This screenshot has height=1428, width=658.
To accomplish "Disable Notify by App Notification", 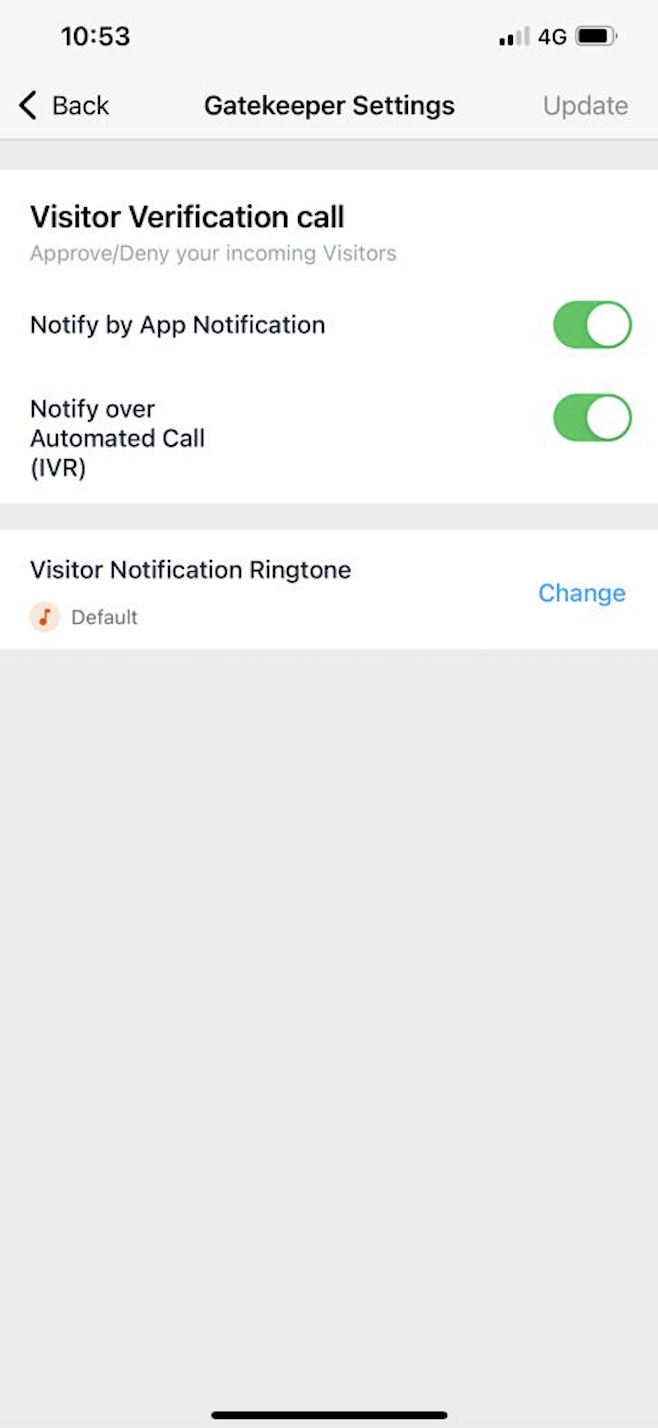I will [x=593, y=325].
